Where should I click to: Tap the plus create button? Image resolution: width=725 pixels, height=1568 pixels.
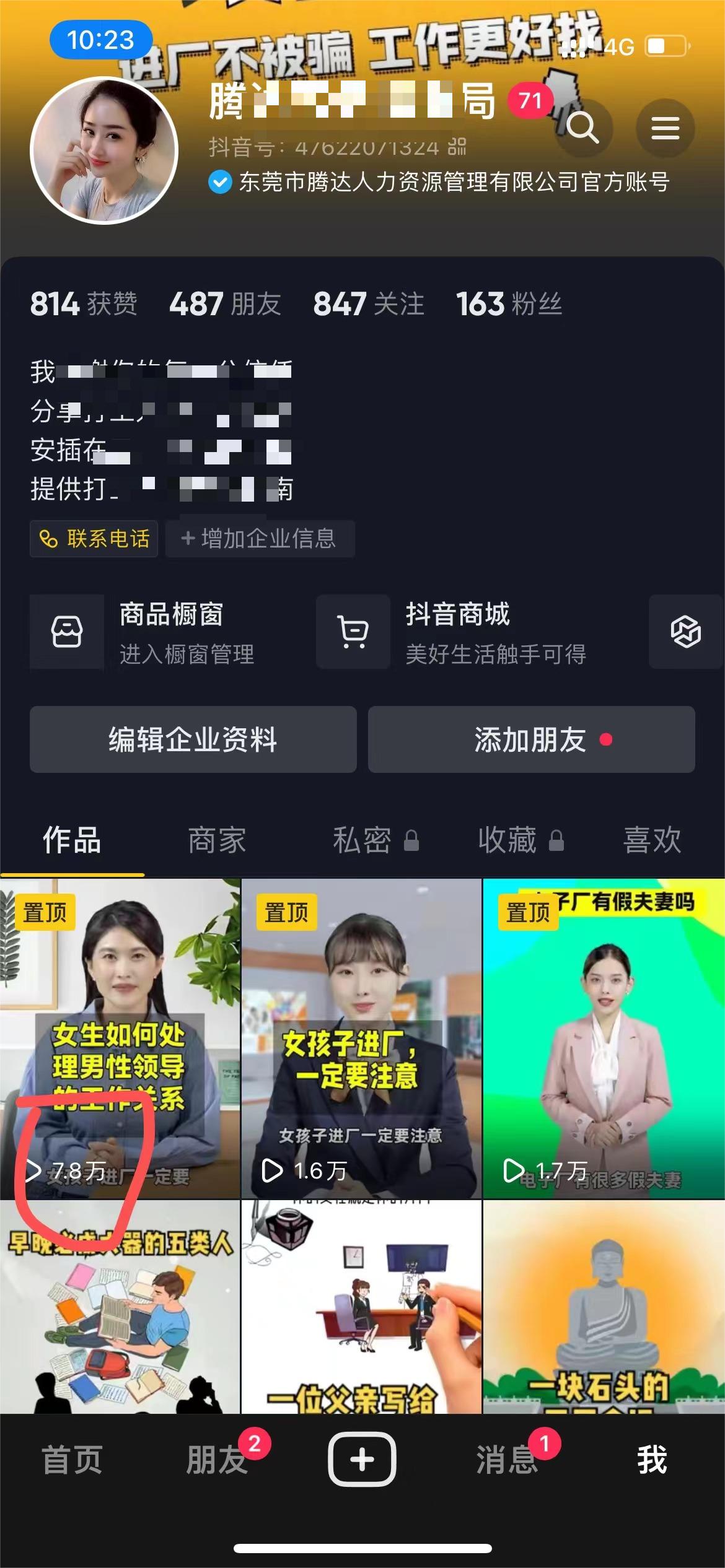point(362,1459)
